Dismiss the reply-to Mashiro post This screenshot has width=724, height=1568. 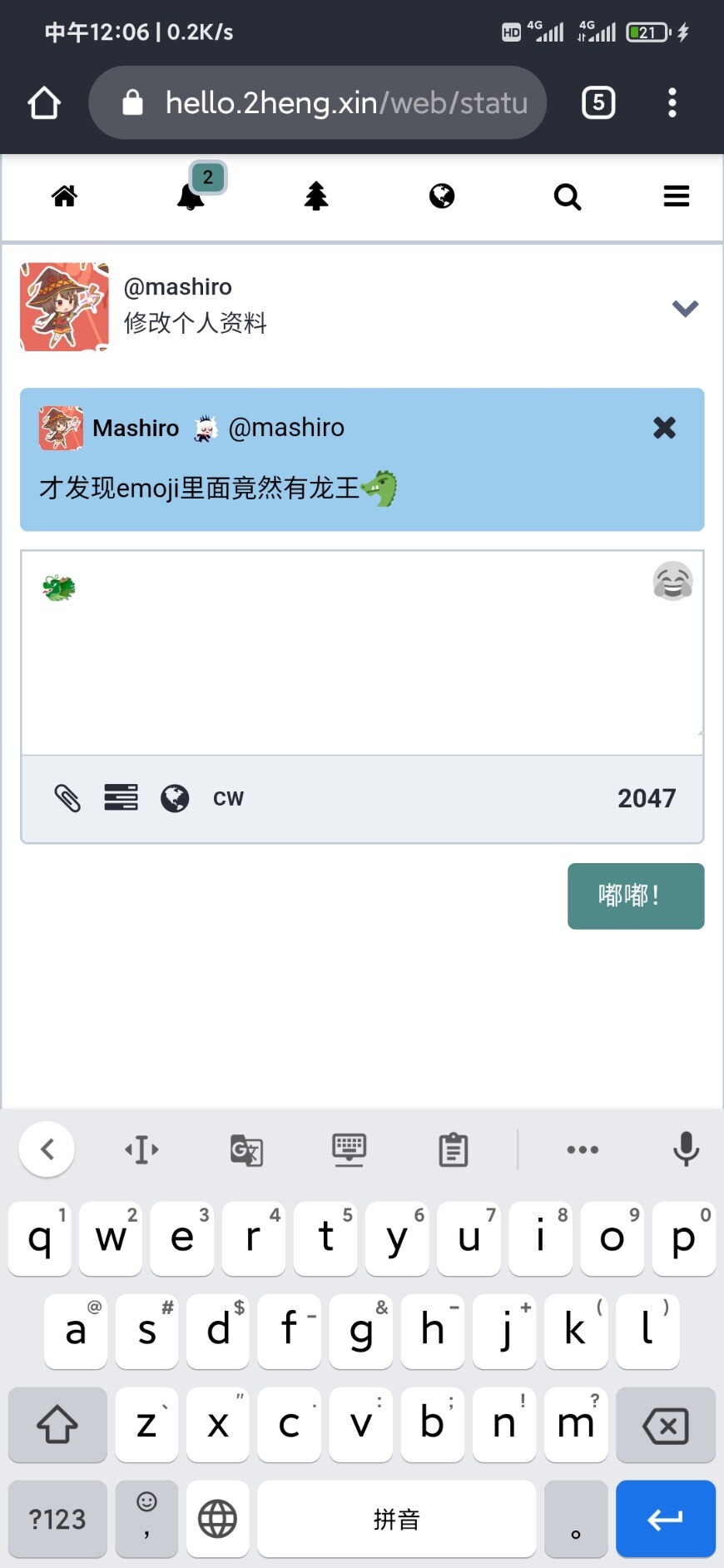[x=664, y=428]
